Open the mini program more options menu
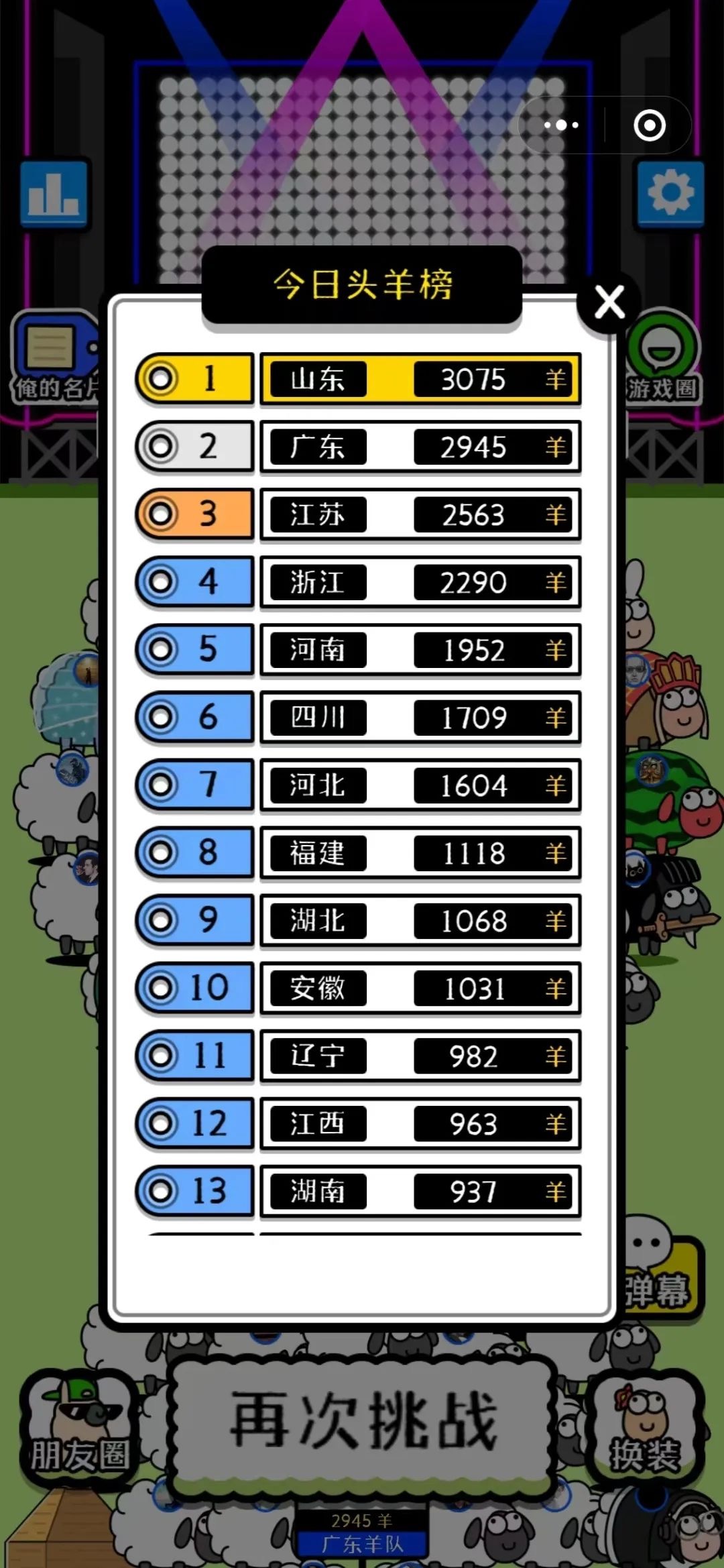 562,125
